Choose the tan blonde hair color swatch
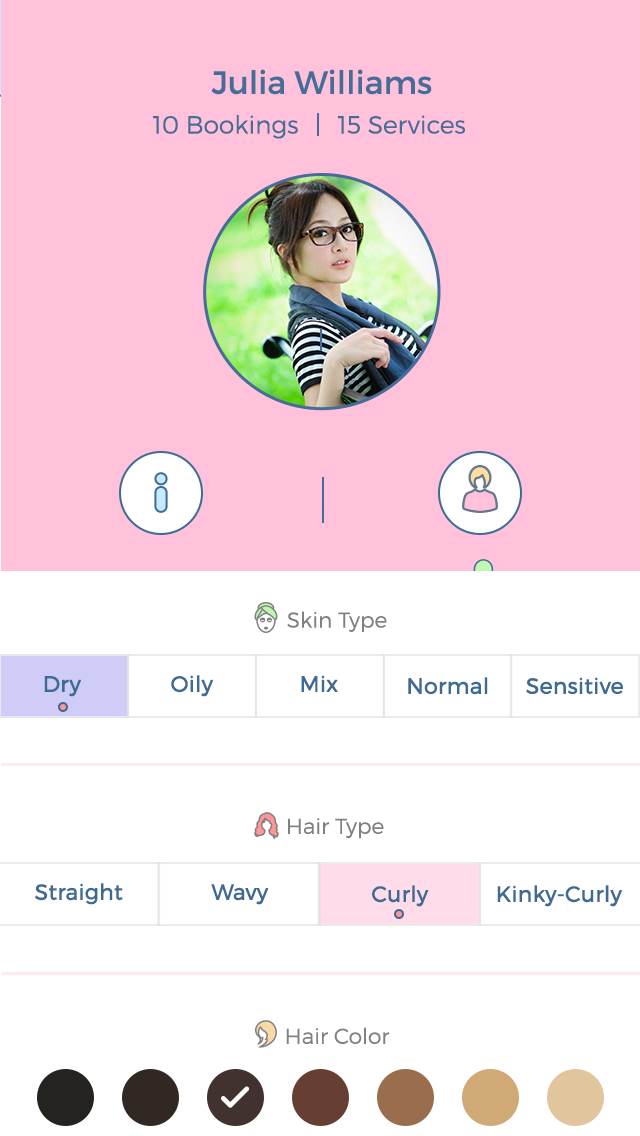Image resolution: width=640 pixels, height=1136 pixels. [x=490, y=1097]
